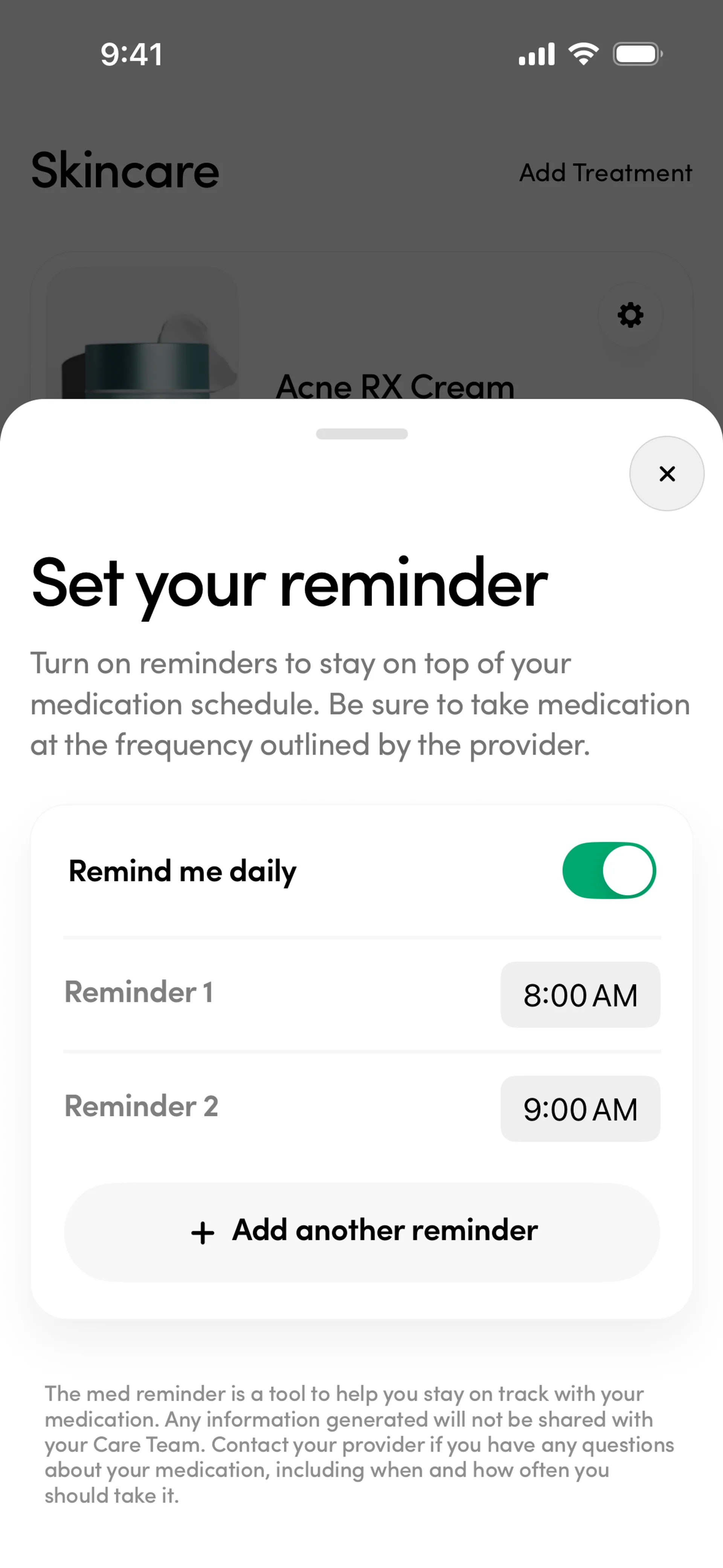723x1568 pixels.
Task: Open the Skincare screen title
Action: pos(125,171)
